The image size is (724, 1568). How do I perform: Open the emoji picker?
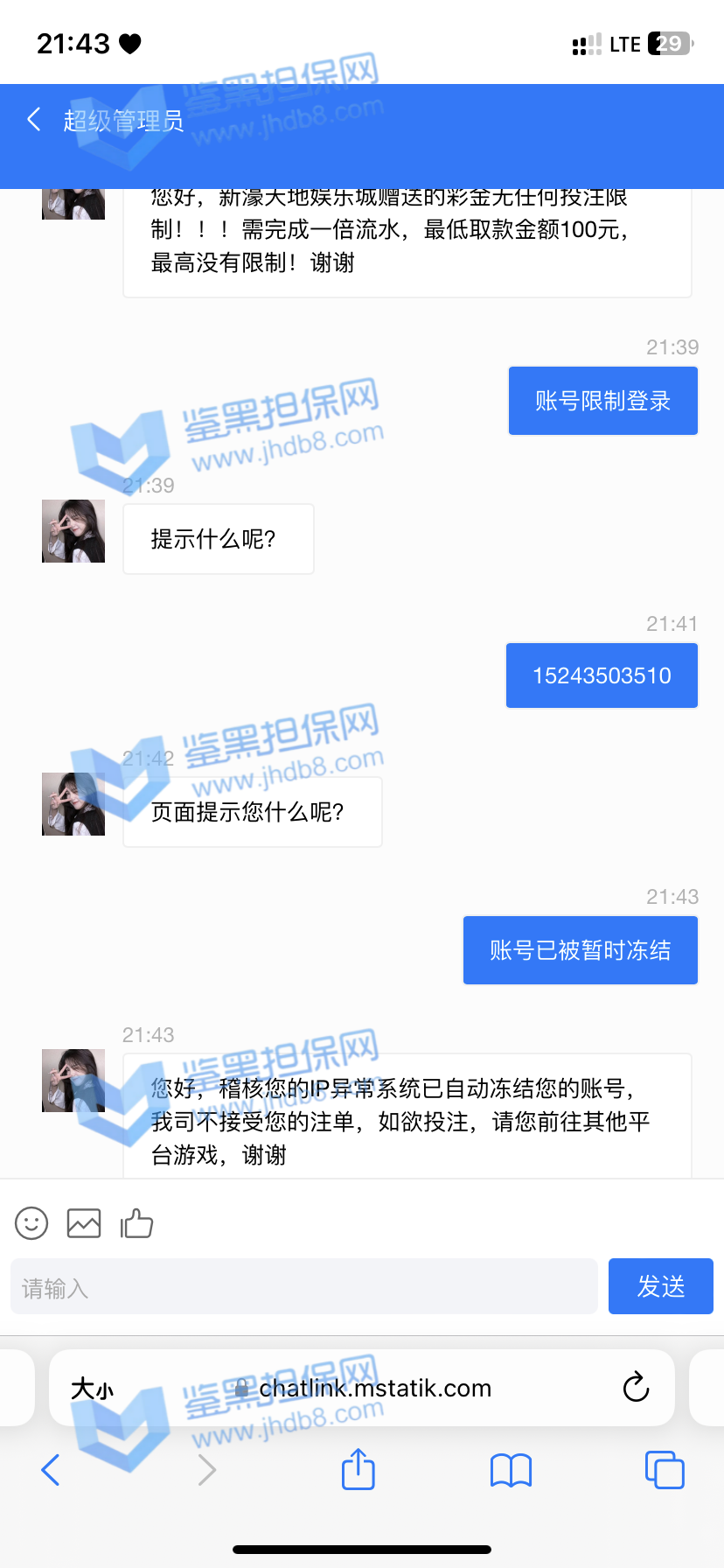pos(31,1223)
